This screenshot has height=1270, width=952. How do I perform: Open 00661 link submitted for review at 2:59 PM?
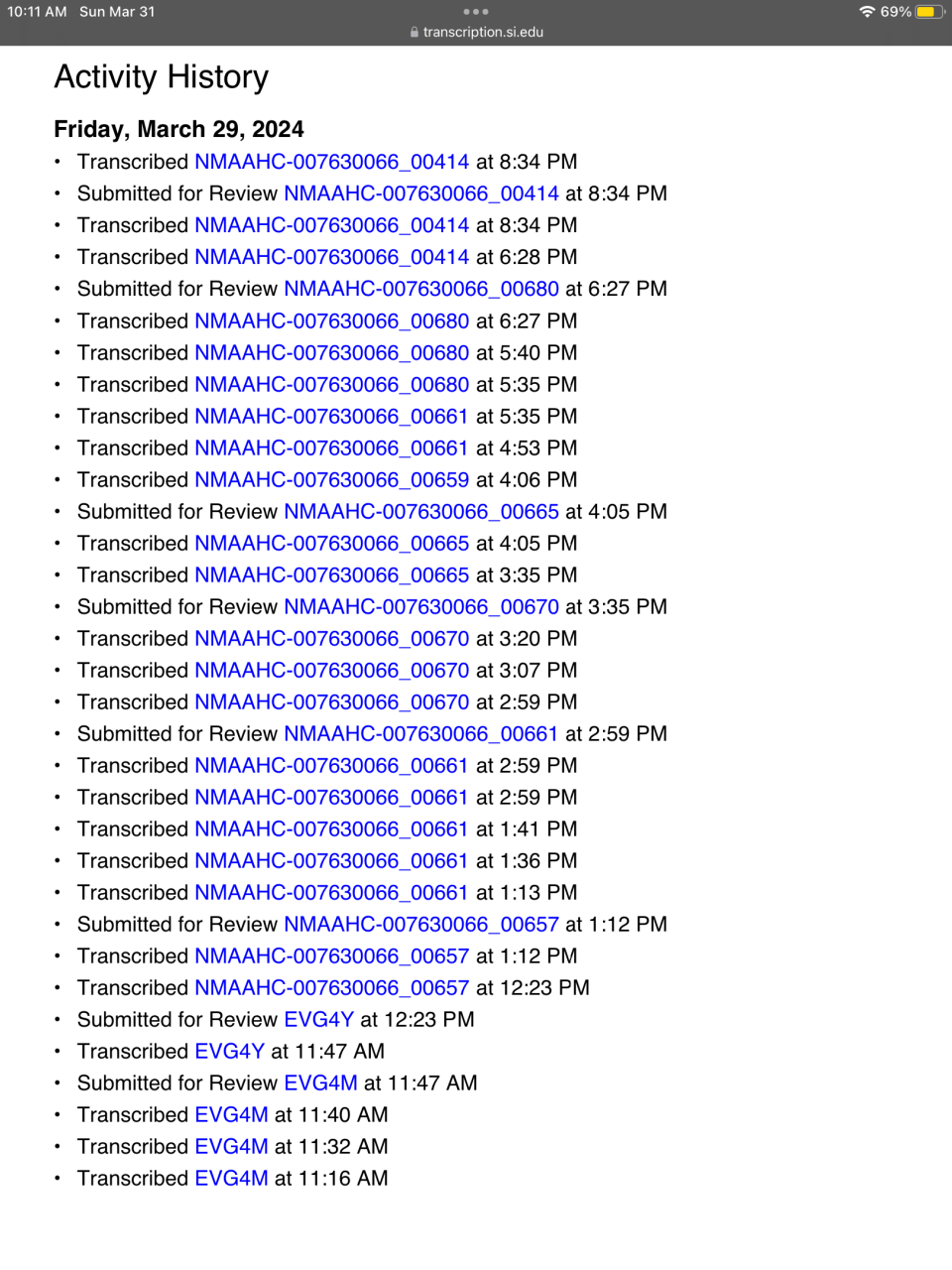(420, 733)
